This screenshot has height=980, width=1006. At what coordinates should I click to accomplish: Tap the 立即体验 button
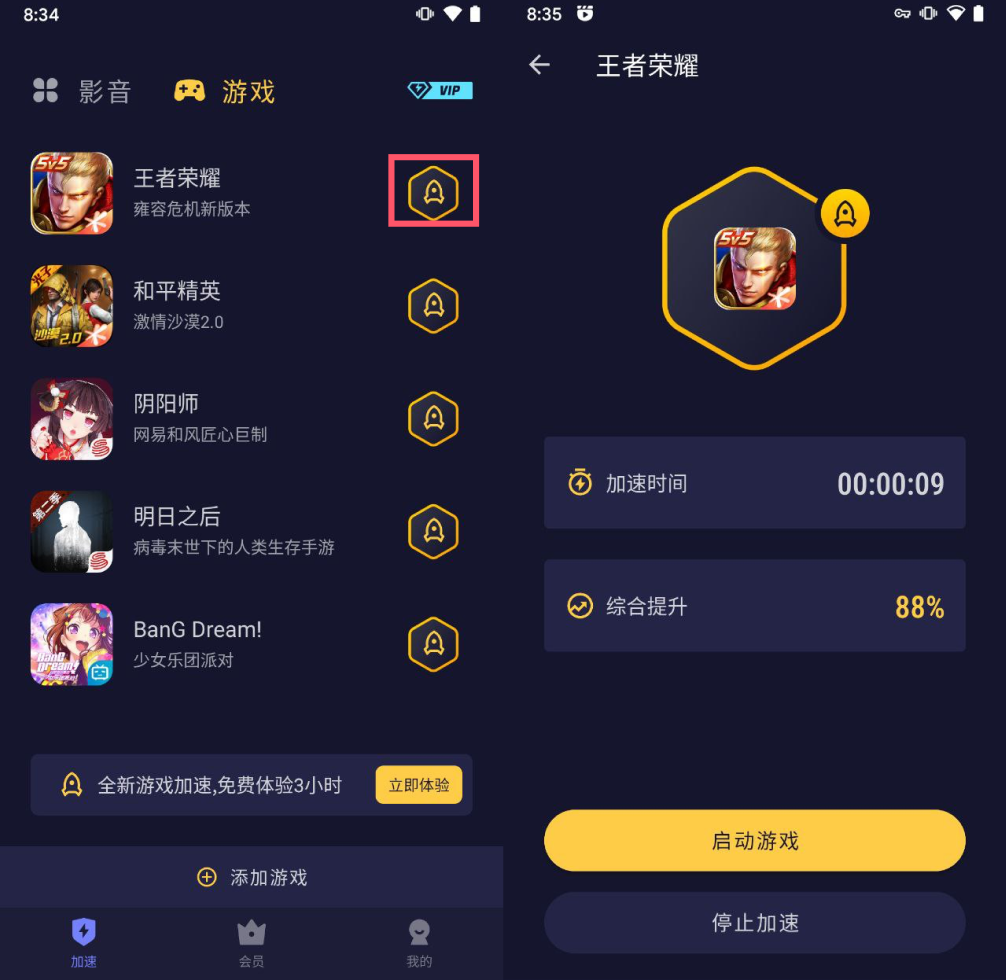[418, 785]
